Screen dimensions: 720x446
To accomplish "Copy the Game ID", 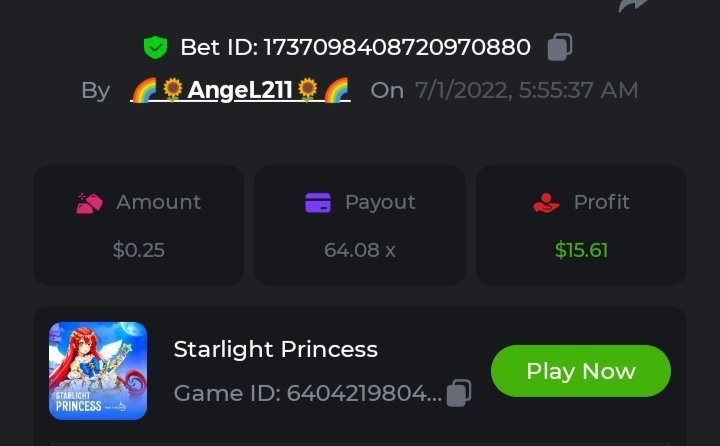I will 458,393.
